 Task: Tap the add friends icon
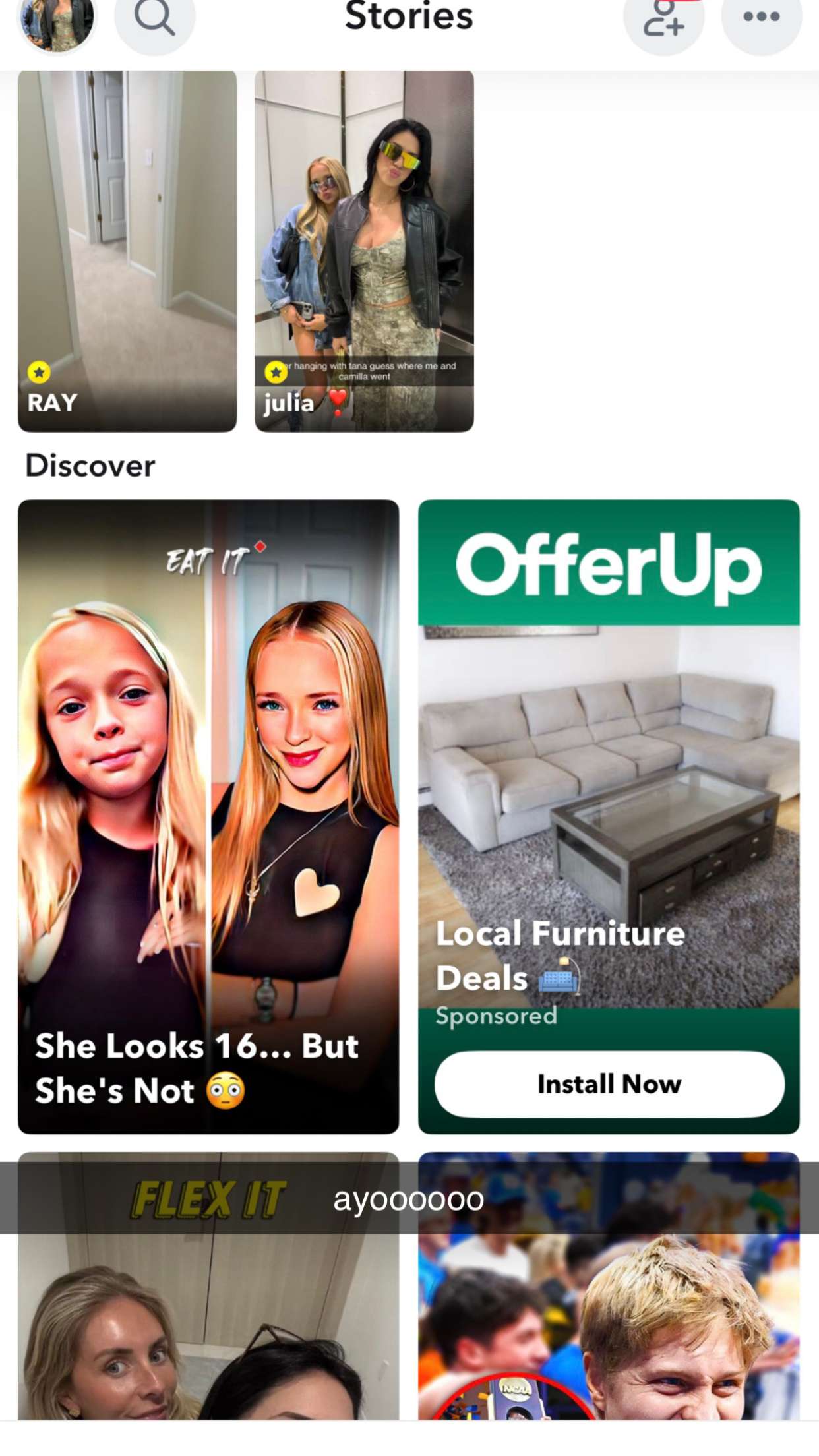pyautogui.click(x=663, y=20)
